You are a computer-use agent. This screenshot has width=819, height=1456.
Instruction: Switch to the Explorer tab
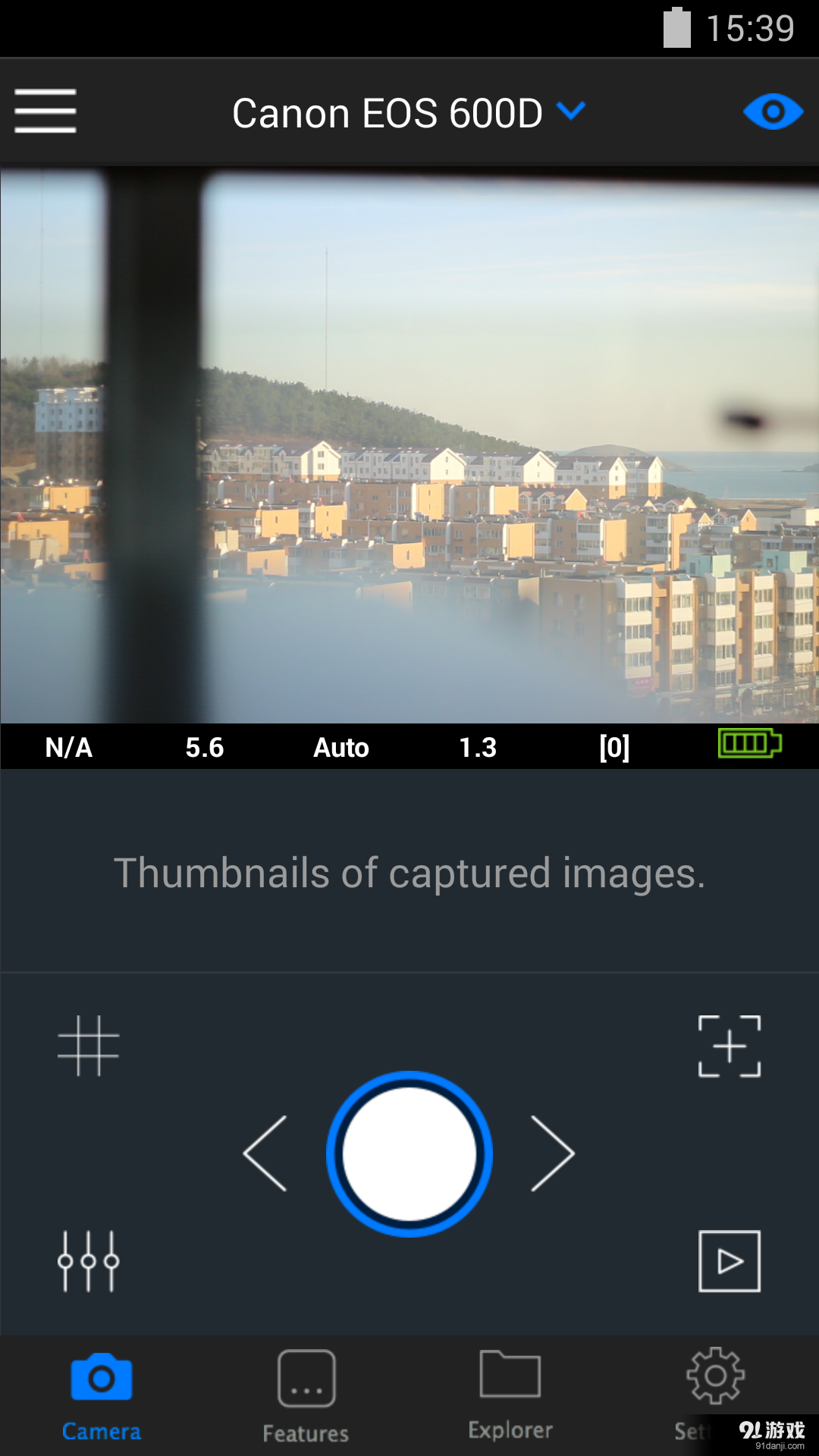click(x=510, y=1397)
